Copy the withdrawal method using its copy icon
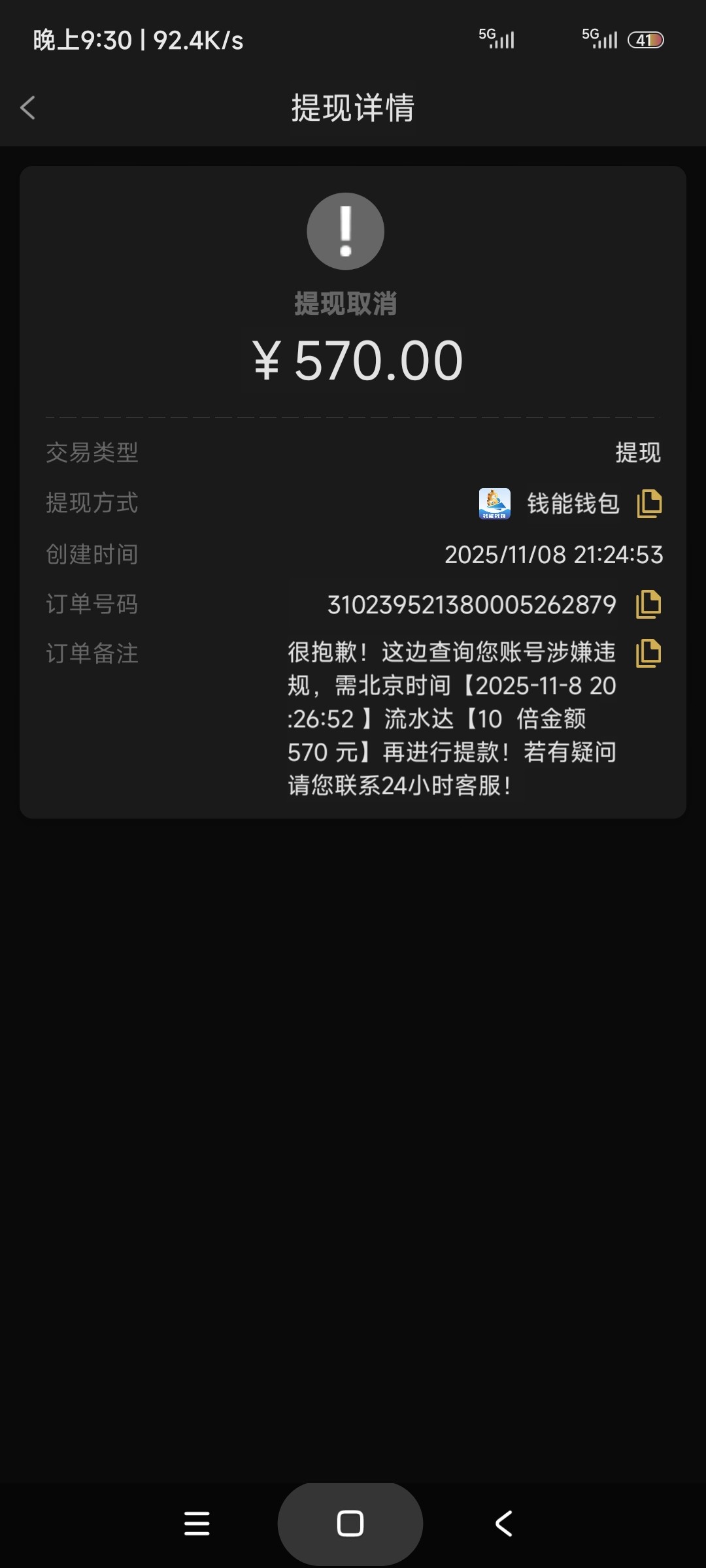Viewport: 706px width, 1568px height. coord(649,503)
